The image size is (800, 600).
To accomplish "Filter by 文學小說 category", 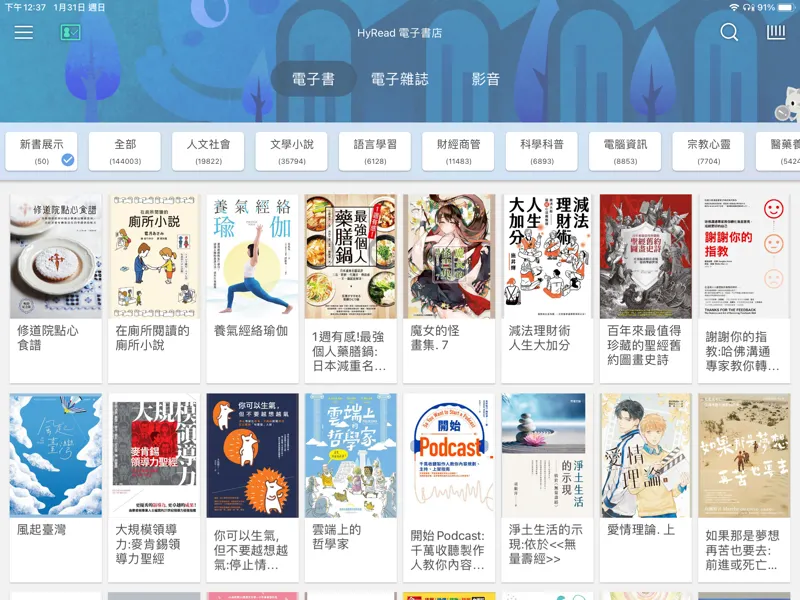I will (x=292, y=151).
